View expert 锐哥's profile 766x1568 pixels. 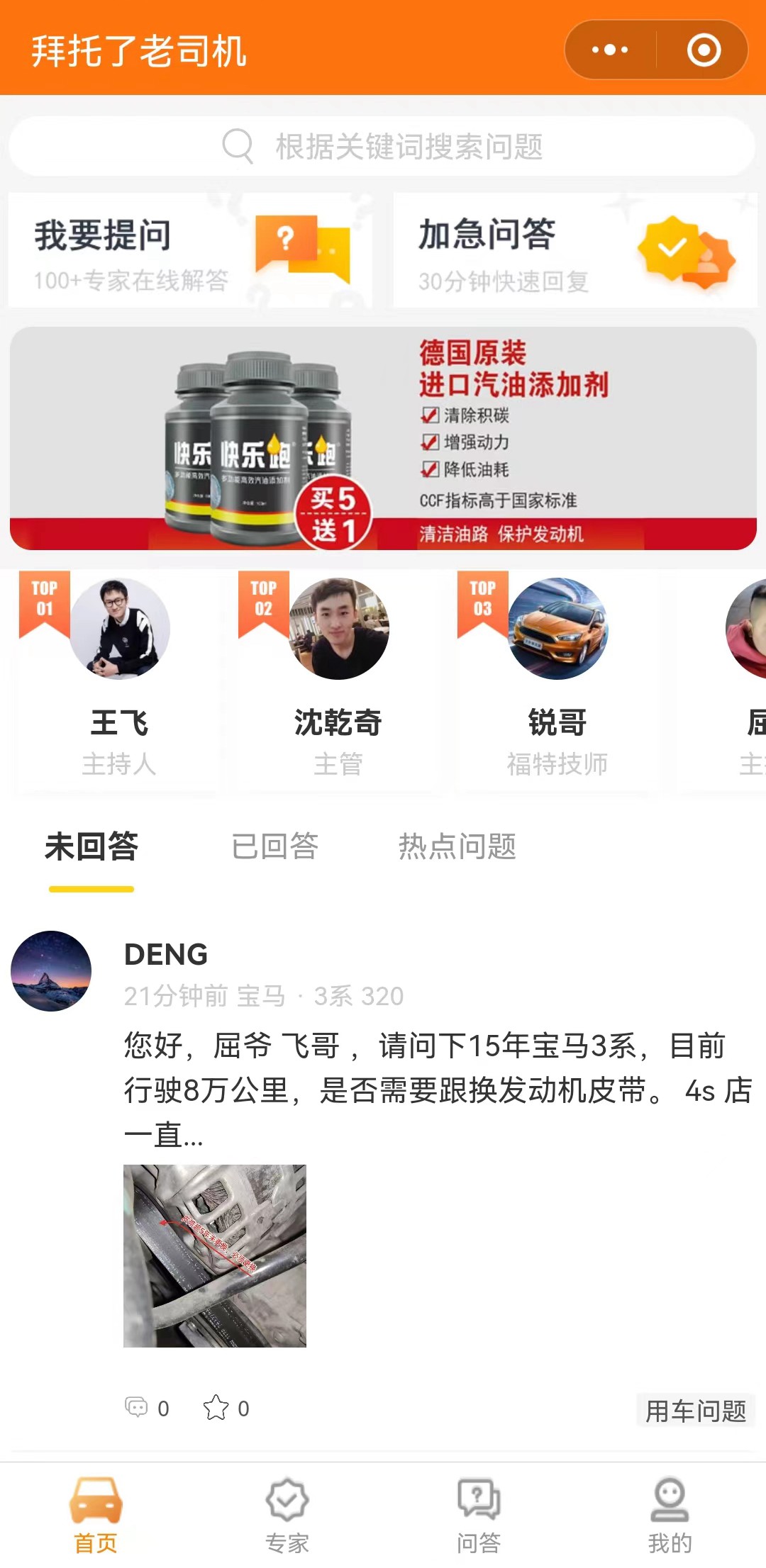[557, 679]
